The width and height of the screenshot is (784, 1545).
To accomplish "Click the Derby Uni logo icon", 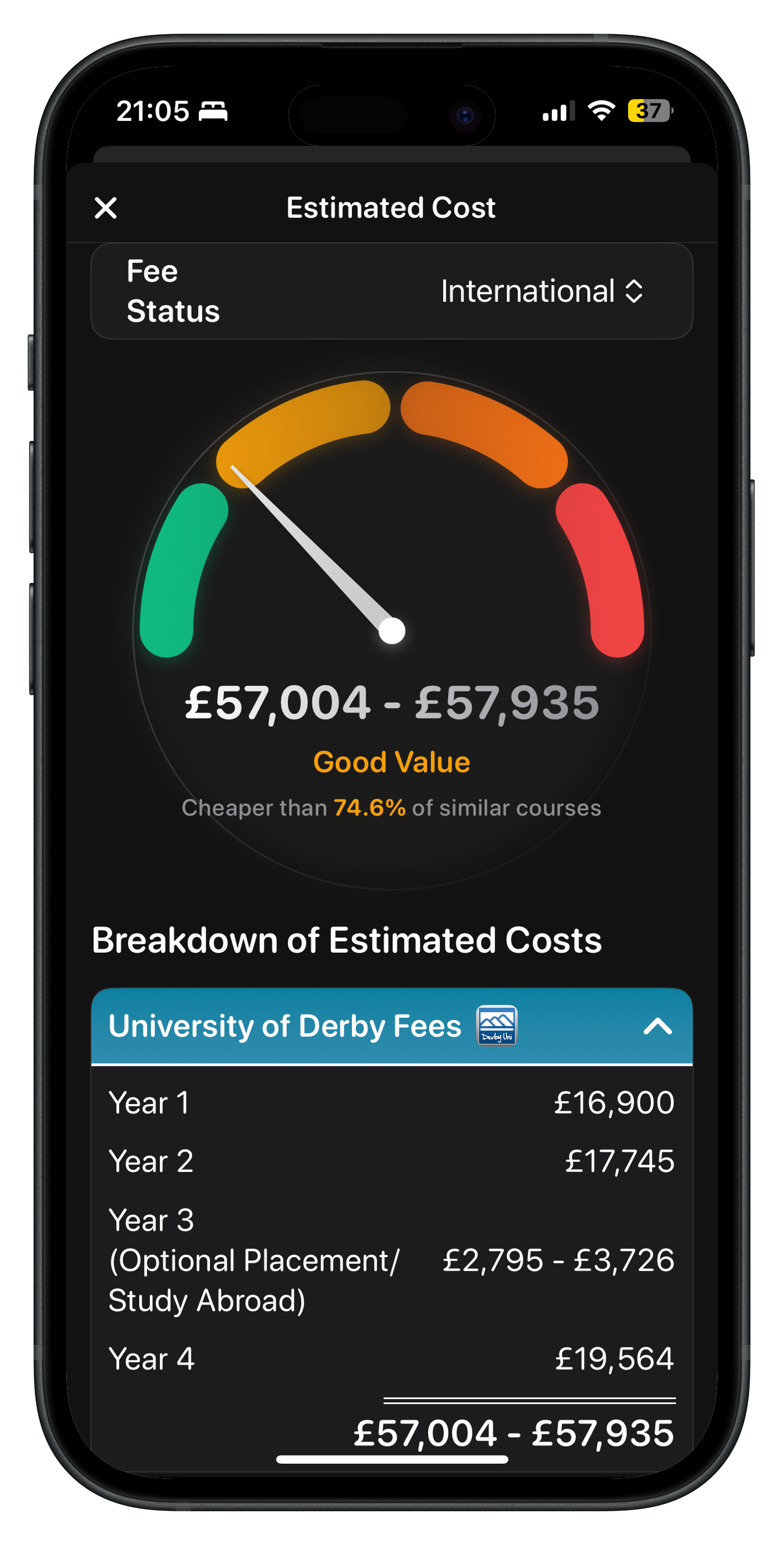I will click(x=496, y=1026).
